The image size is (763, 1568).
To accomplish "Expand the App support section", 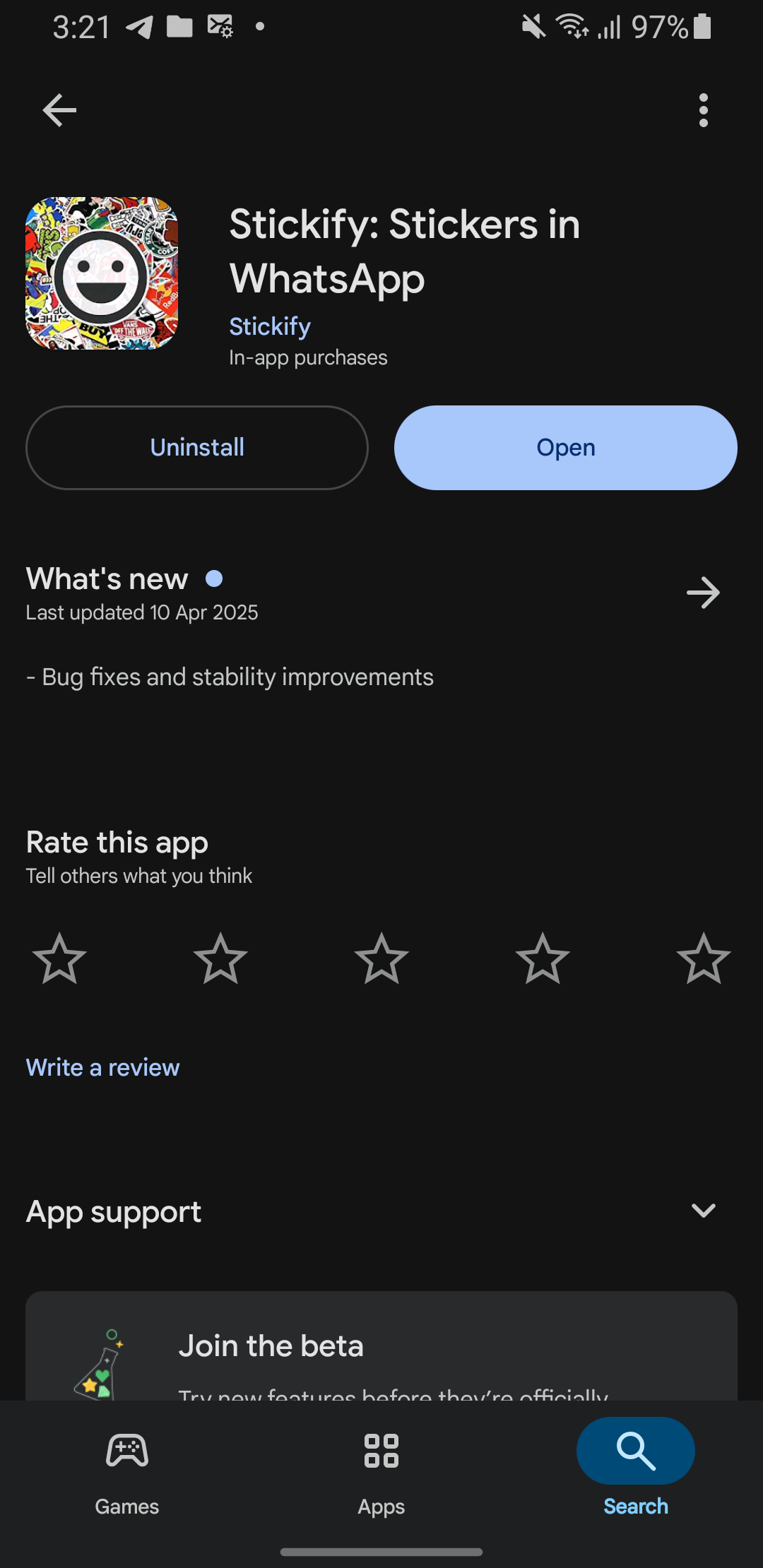I will click(x=703, y=1211).
